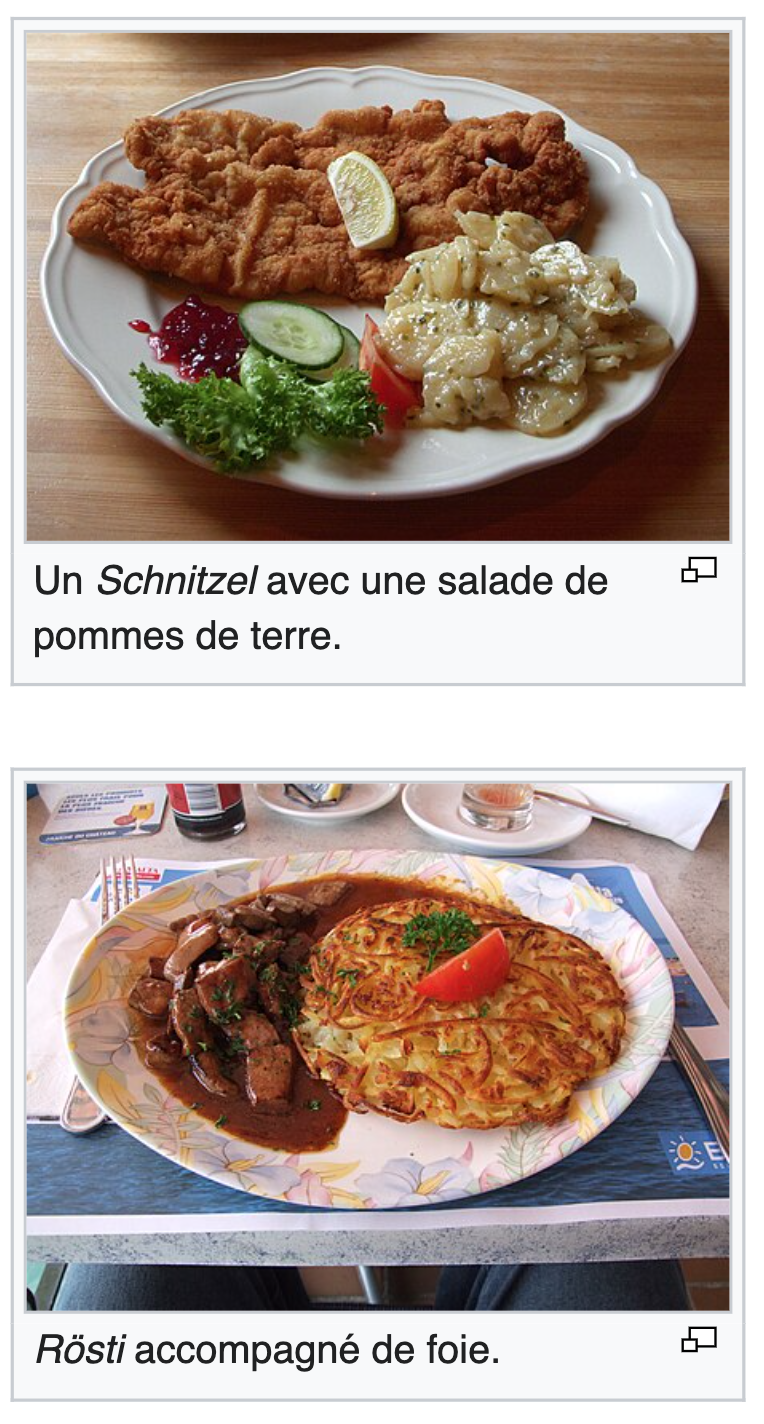Open the Rösti with liver photo
This screenshot has height=1424, width=764.
(x=378, y=1046)
